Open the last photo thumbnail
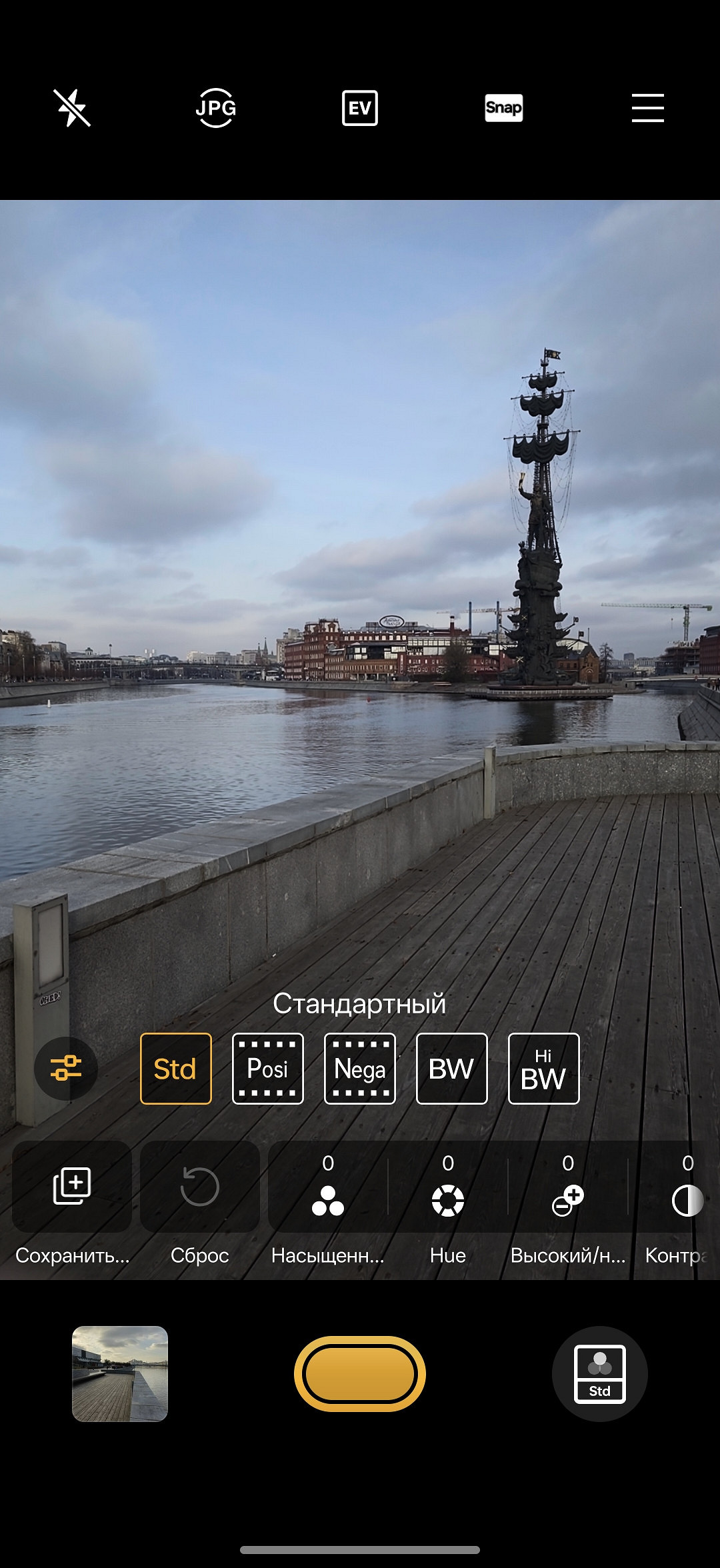This screenshot has width=720, height=1568. point(120,1373)
